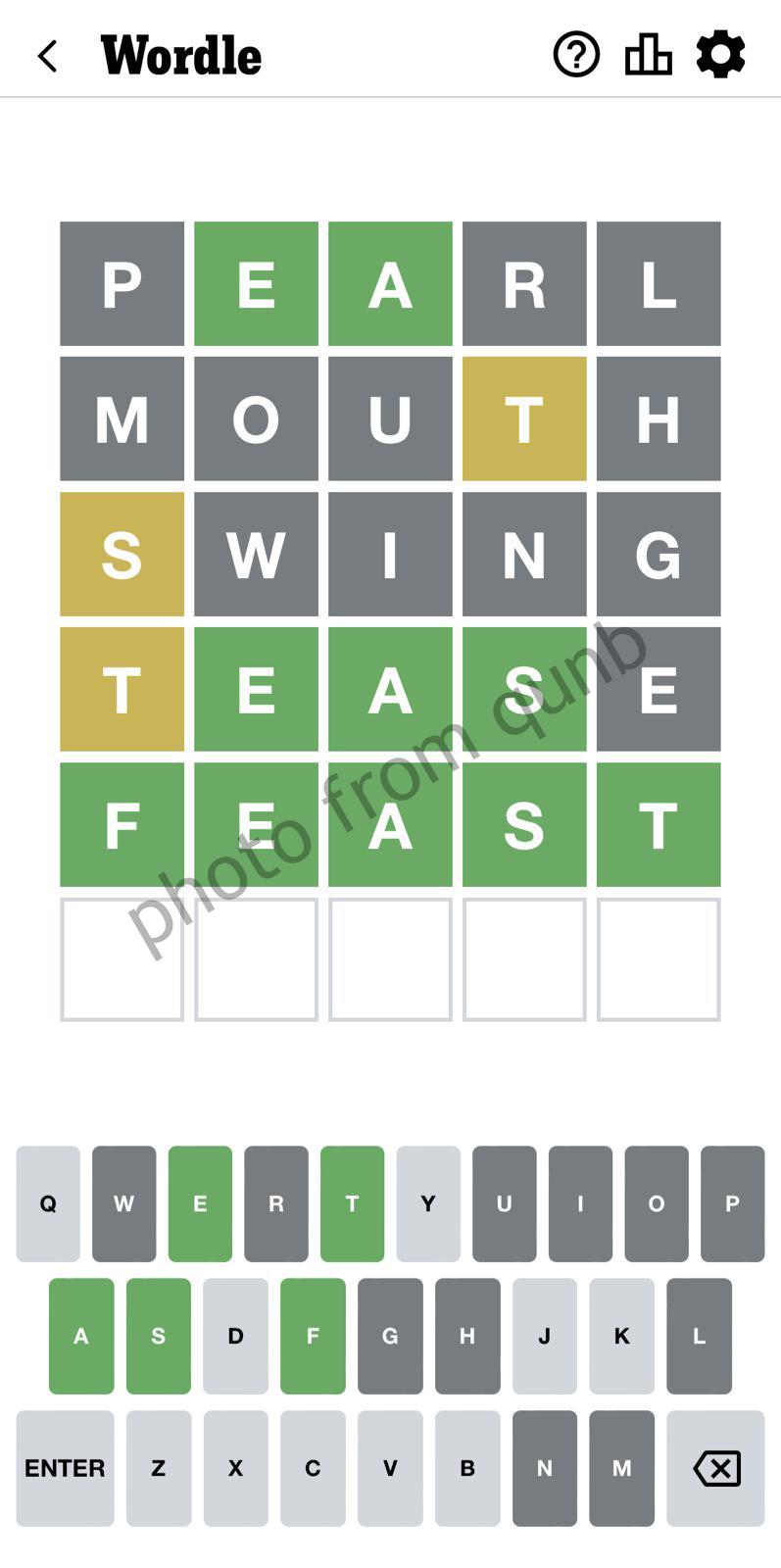Viewport: 781px width, 1568px height.
Task: Open the help question mark icon
Action: point(576,55)
